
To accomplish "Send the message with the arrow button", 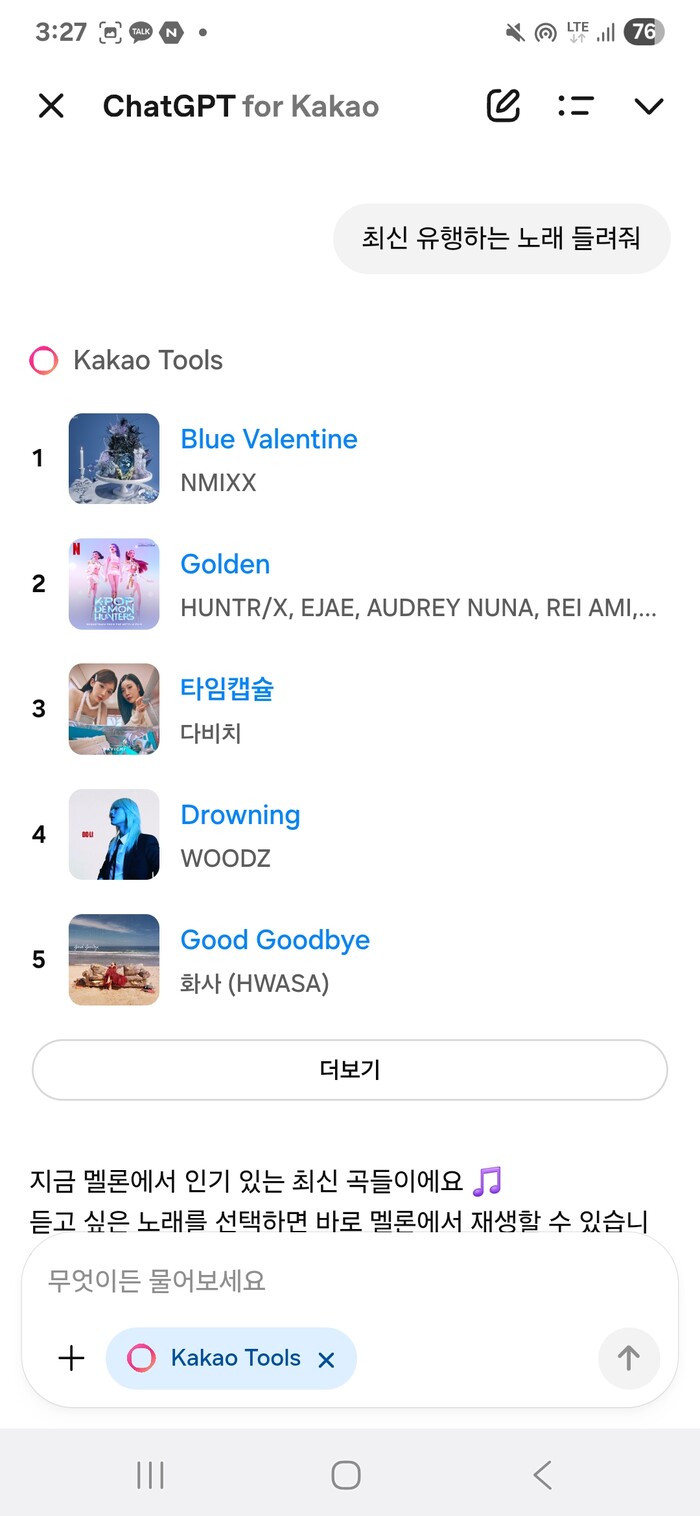I will pyautogui.click(x=628, y=1358).
